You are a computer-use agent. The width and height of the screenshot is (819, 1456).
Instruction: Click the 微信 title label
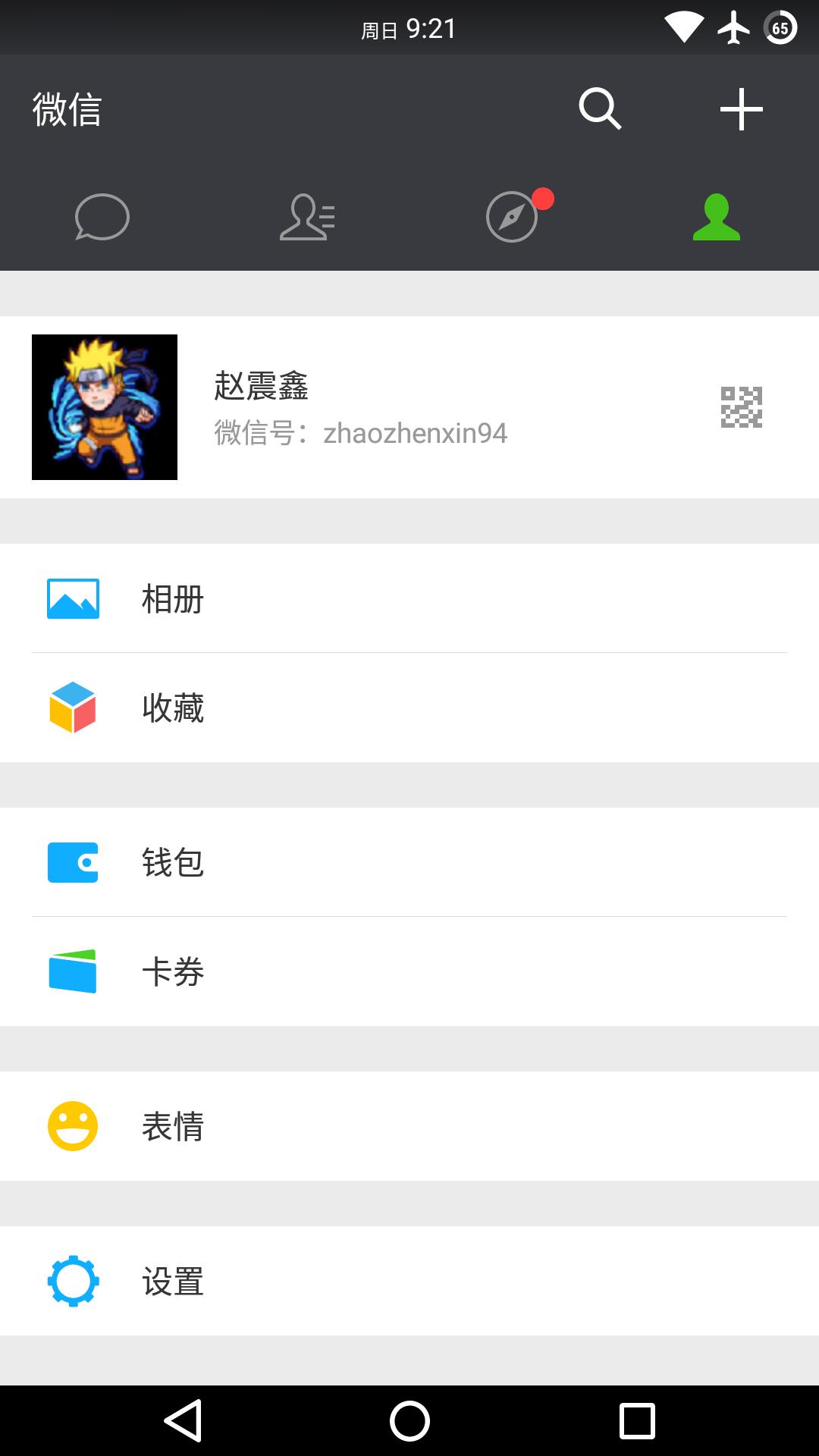tap(68, 108)
